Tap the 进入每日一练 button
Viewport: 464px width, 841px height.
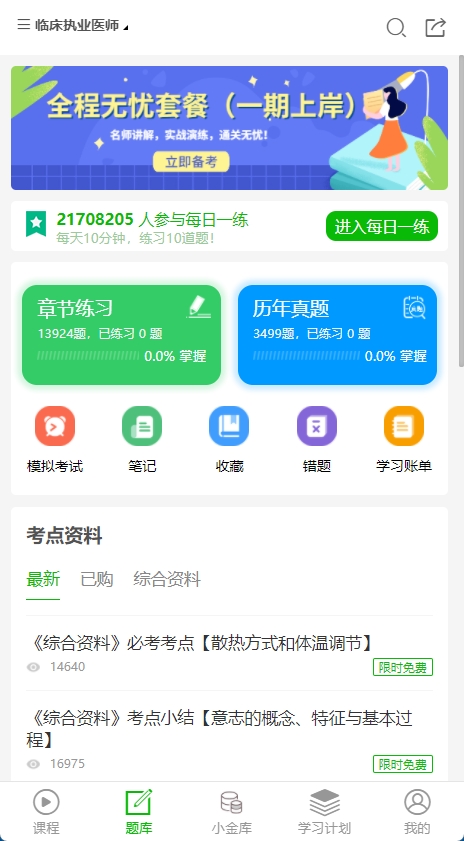(x=381, y=226)
